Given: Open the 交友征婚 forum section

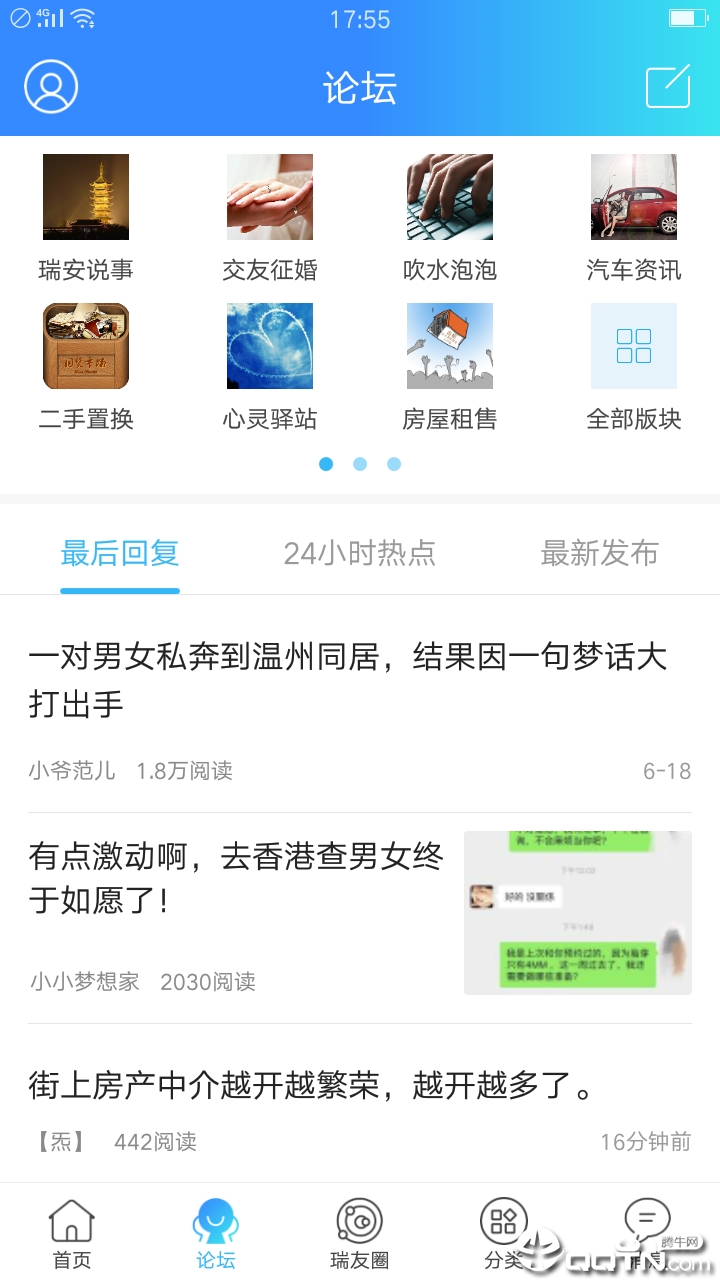Looking at the screenshot, I should pos(269,211).
